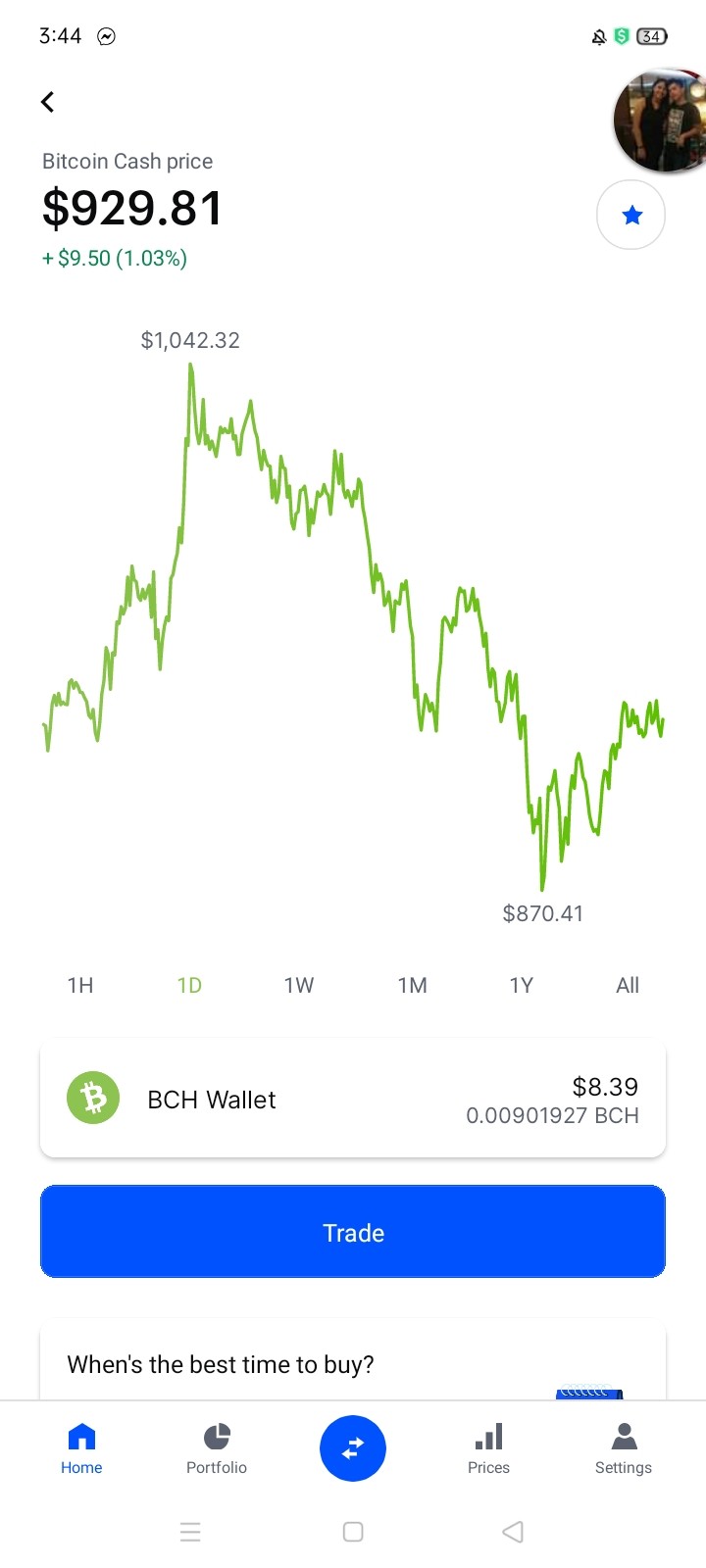Switch to the 1M chart range
Image resolution: width=706 pixels, height=1568 pixels.
(x=412, y=985)
